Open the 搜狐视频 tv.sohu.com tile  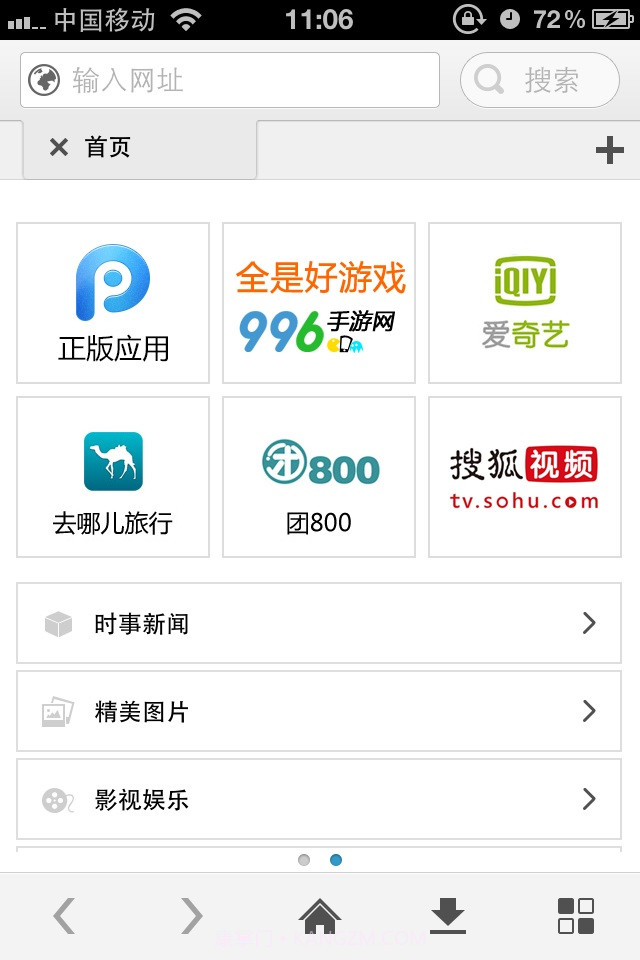(x=525, y=477)
